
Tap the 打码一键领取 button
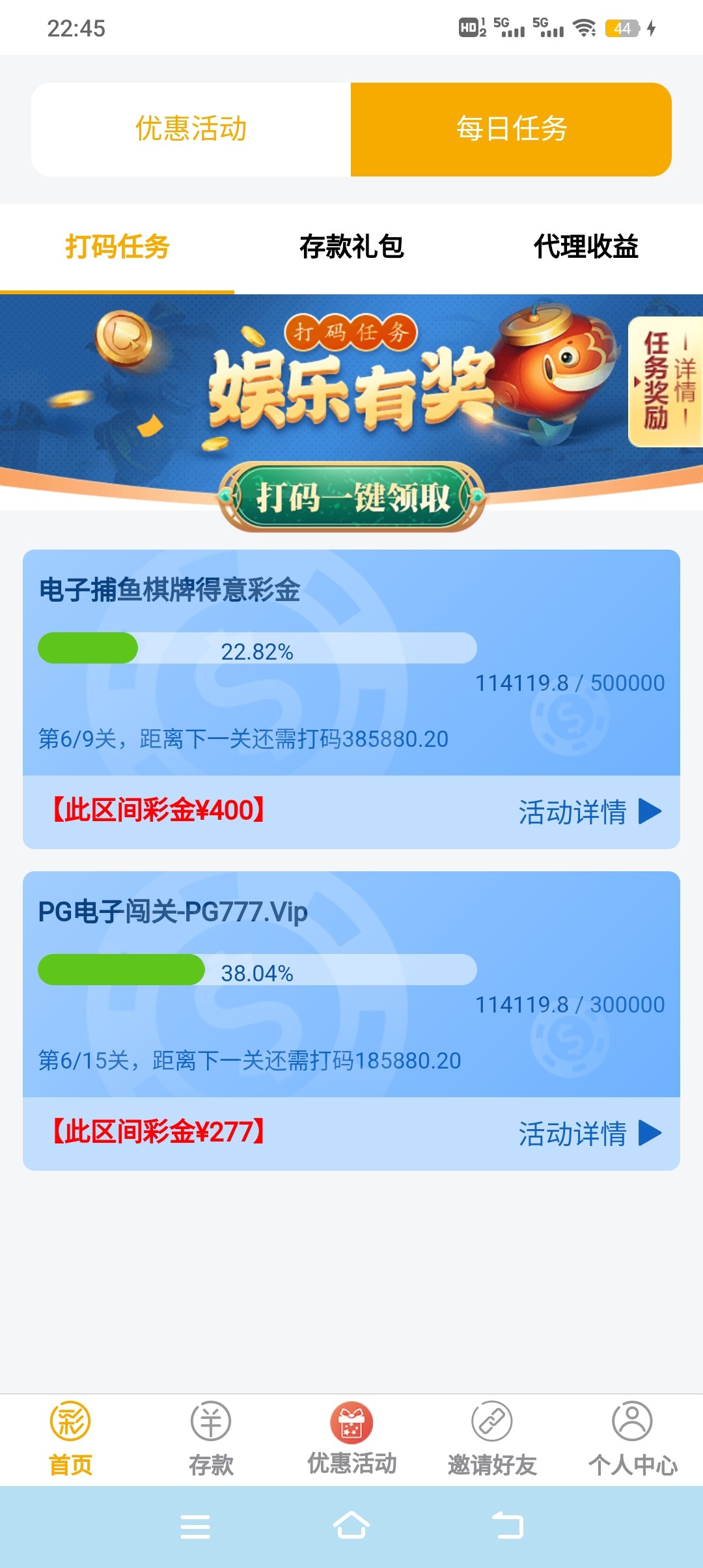[351, 497]
